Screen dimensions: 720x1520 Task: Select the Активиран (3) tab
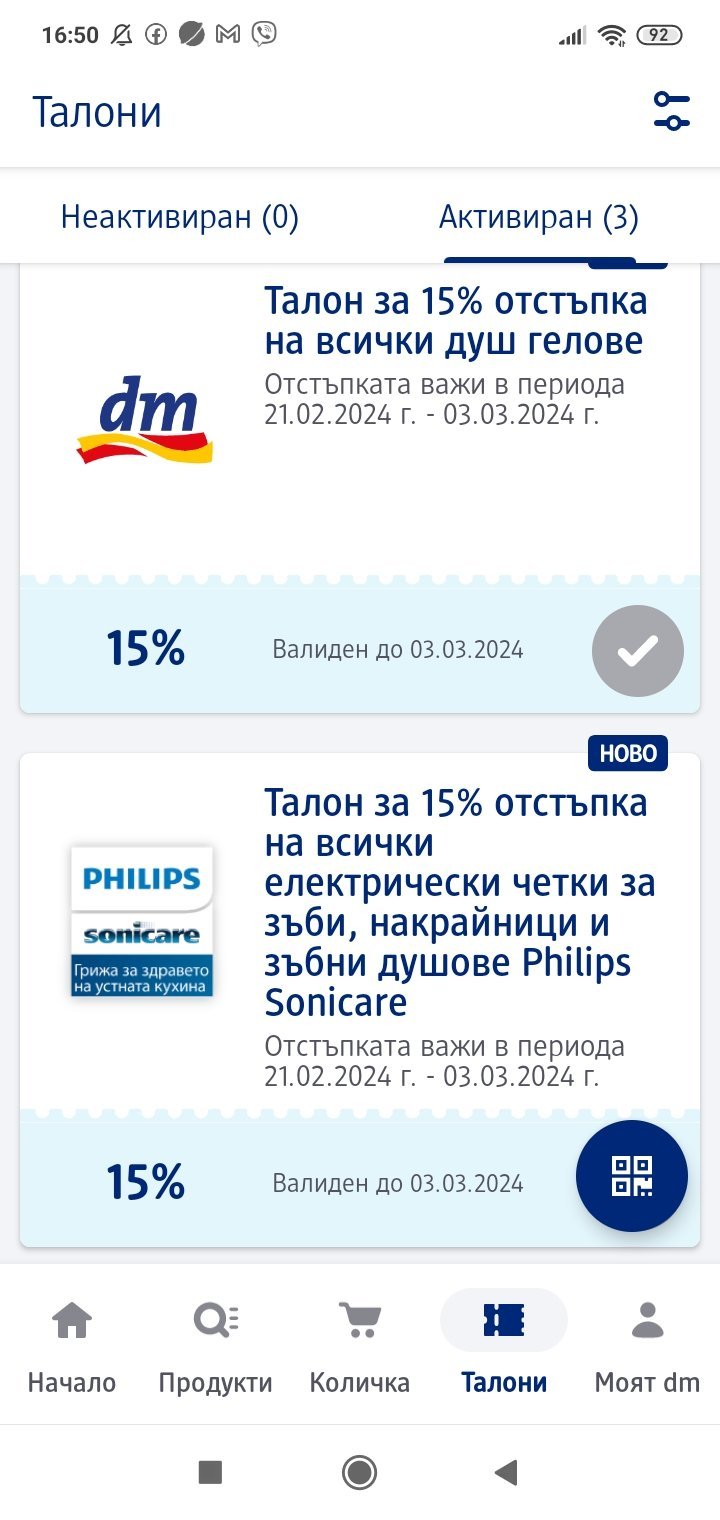click(539, 217)
